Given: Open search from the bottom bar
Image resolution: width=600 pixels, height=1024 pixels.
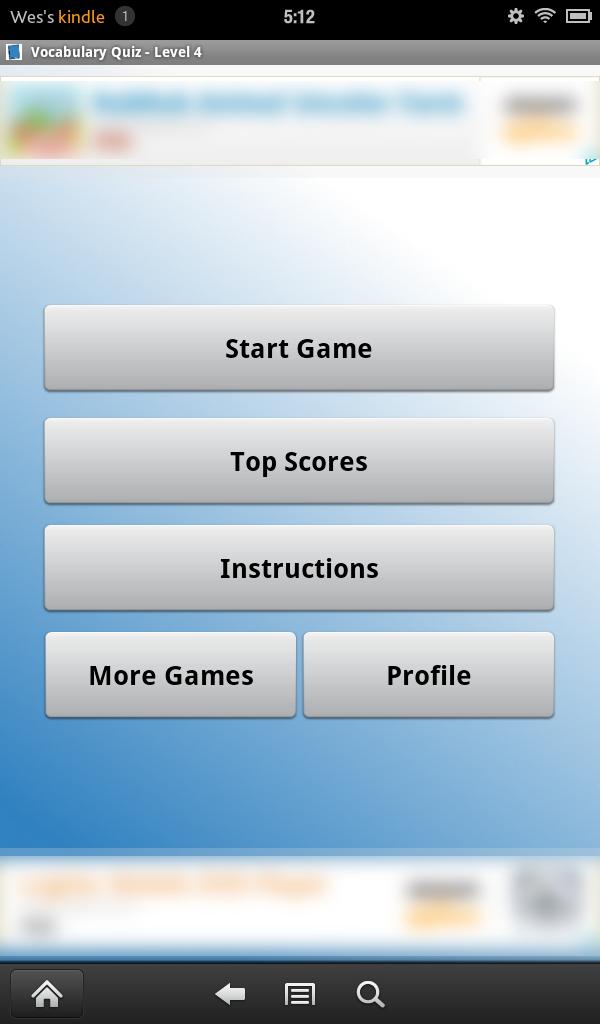Looking at the screenshot, I should click(370, 994).
